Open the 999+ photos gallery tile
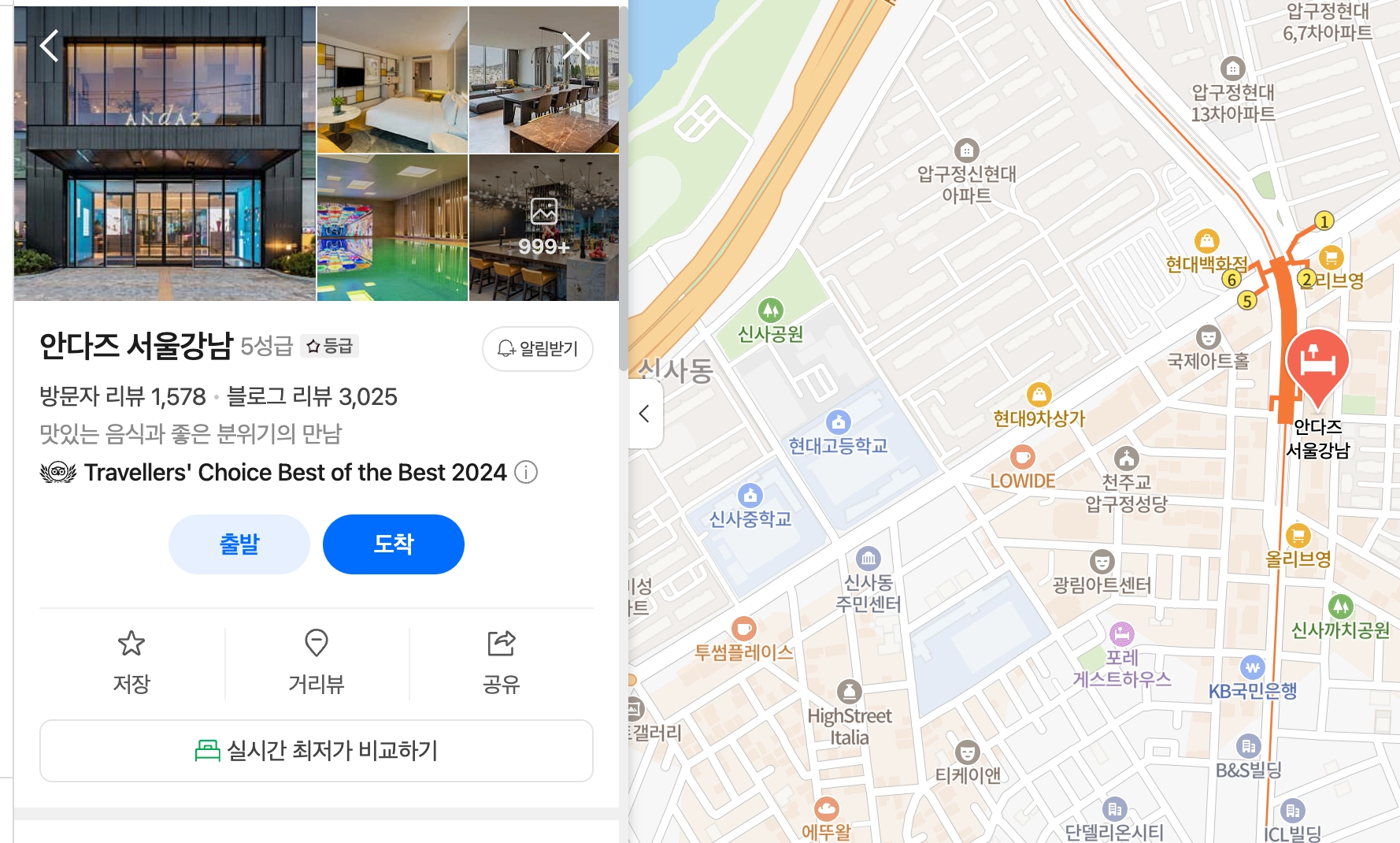1400x843 pixels. tap(543, 228)
